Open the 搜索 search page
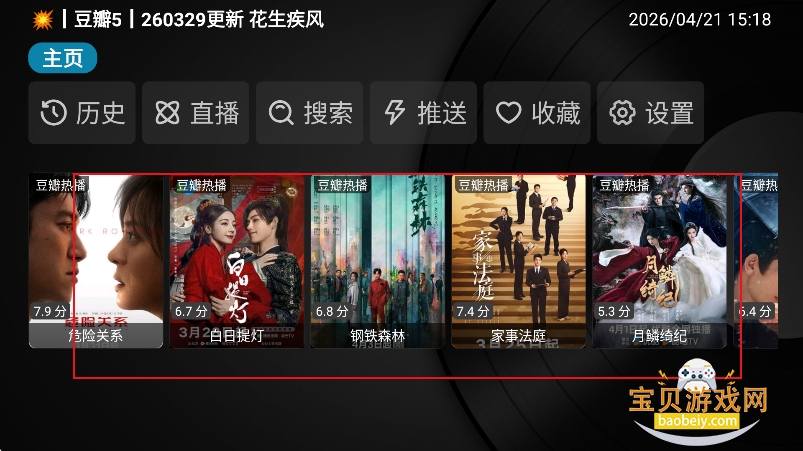Screen dimensions: 803x451 click(310, 113)
